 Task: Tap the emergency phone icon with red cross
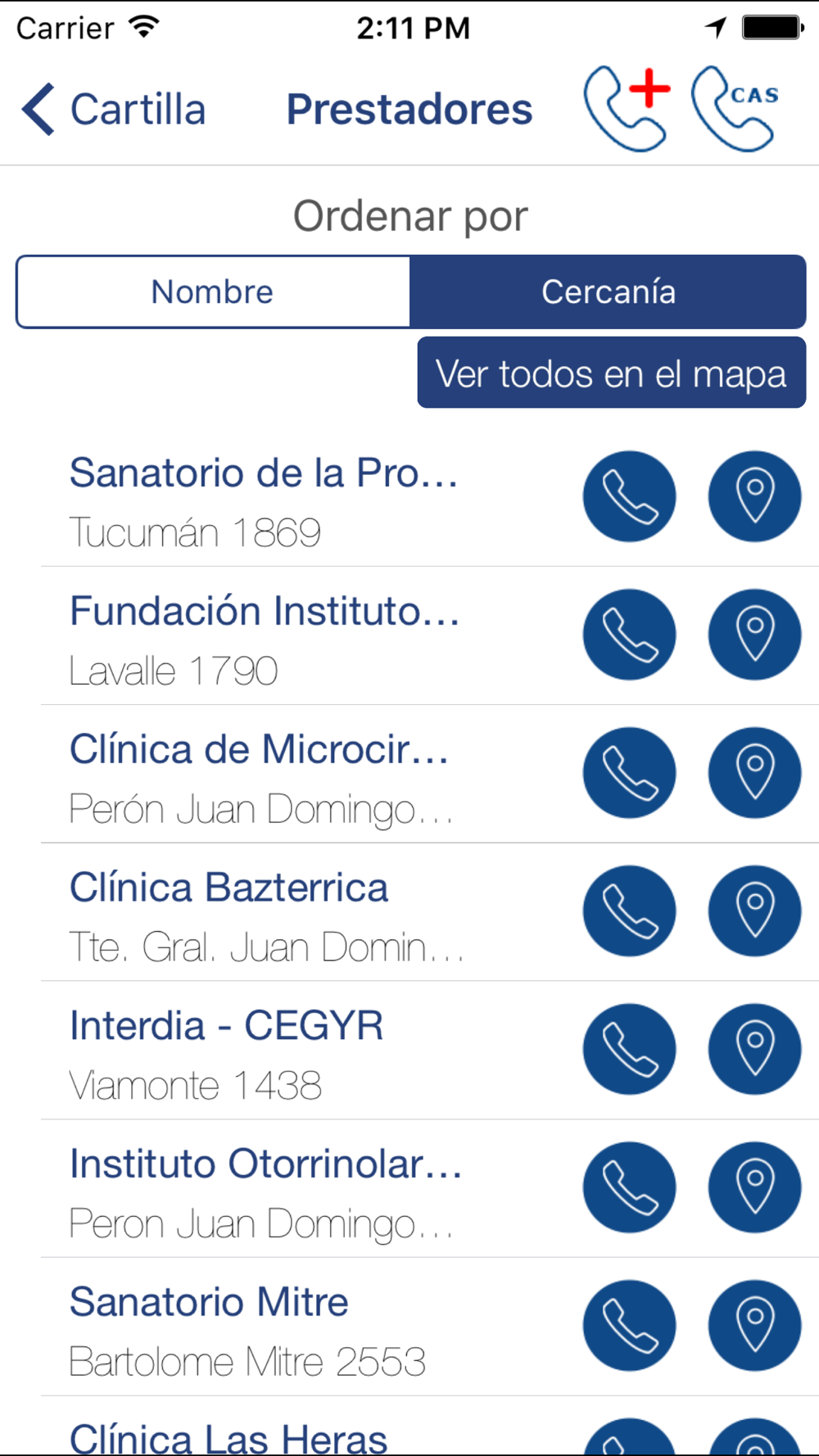click(x=627, y=108)
